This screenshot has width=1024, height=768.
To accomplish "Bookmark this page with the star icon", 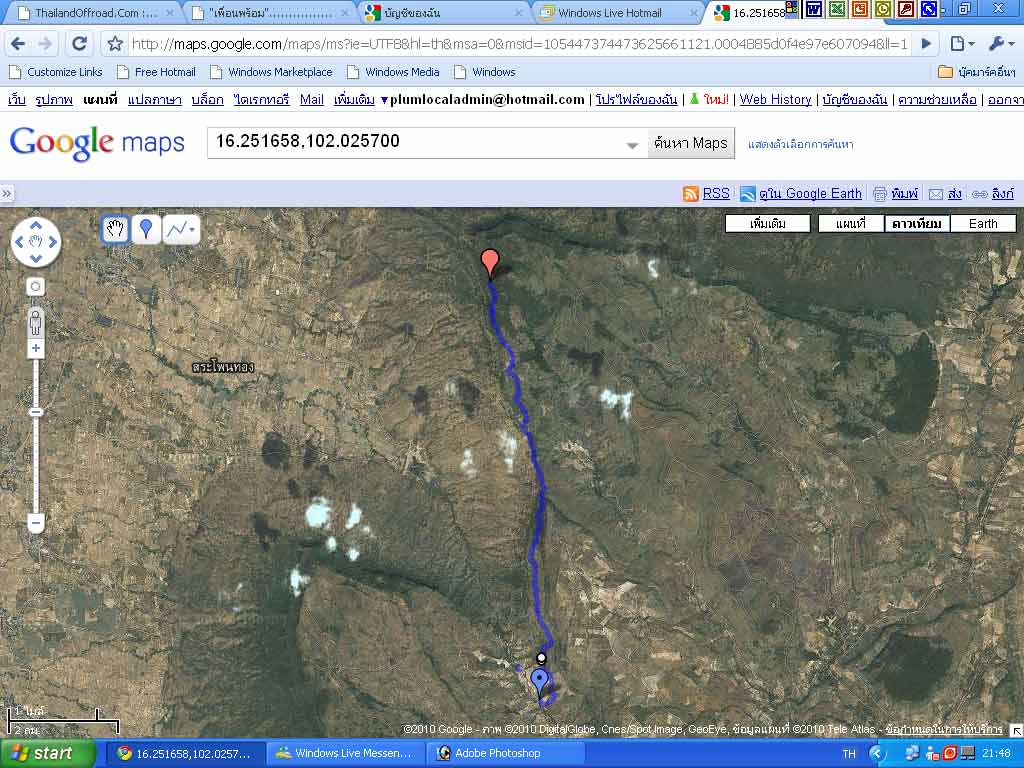I will pyautogui.click(x=115, y=44).
